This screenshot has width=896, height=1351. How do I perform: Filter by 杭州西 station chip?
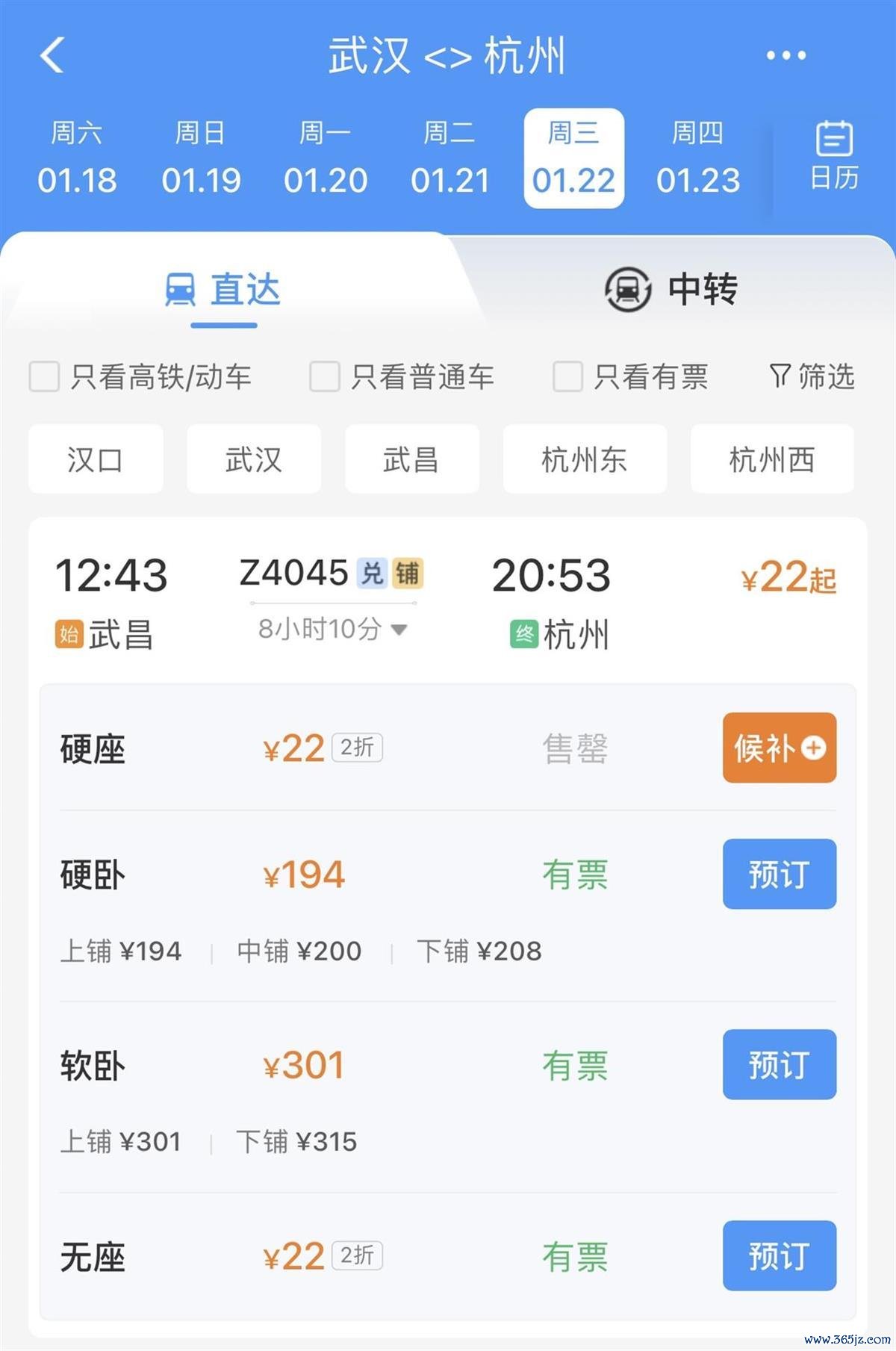click(x=772, y=459)
